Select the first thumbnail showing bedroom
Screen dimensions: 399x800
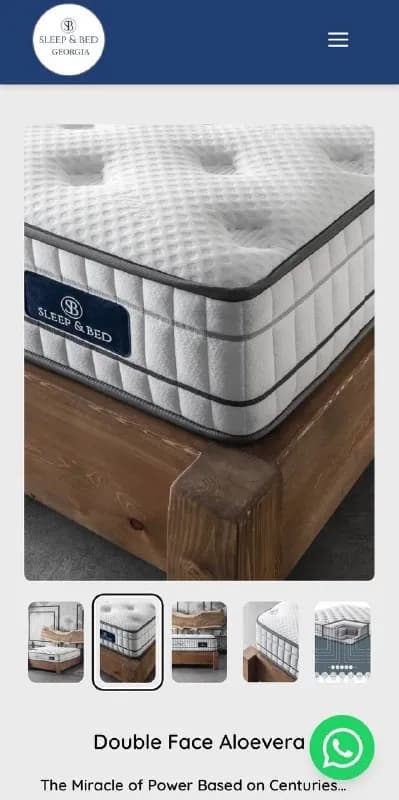tap(56, 642)
